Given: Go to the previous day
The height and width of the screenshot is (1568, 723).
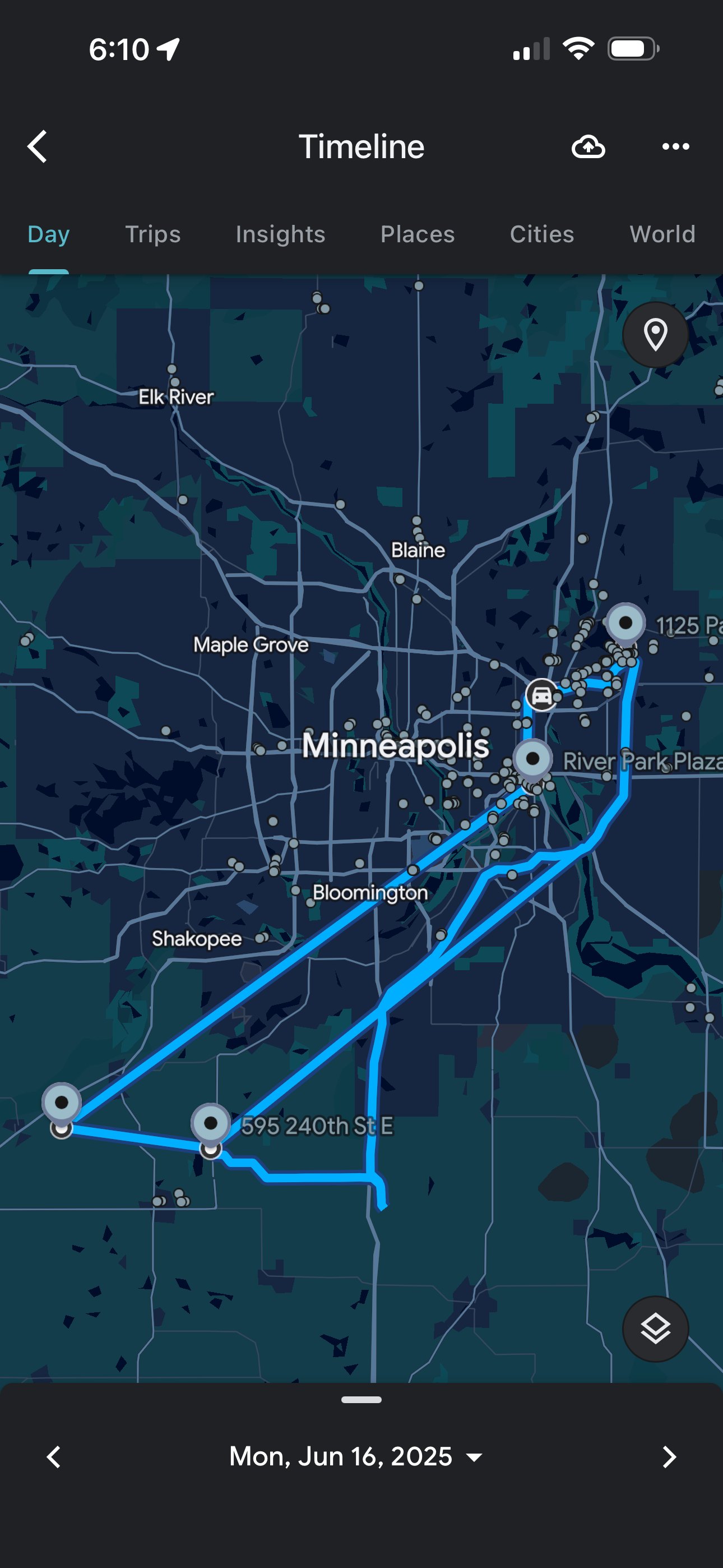Looking at the screenshot, I should click(x=54, y=1456).
